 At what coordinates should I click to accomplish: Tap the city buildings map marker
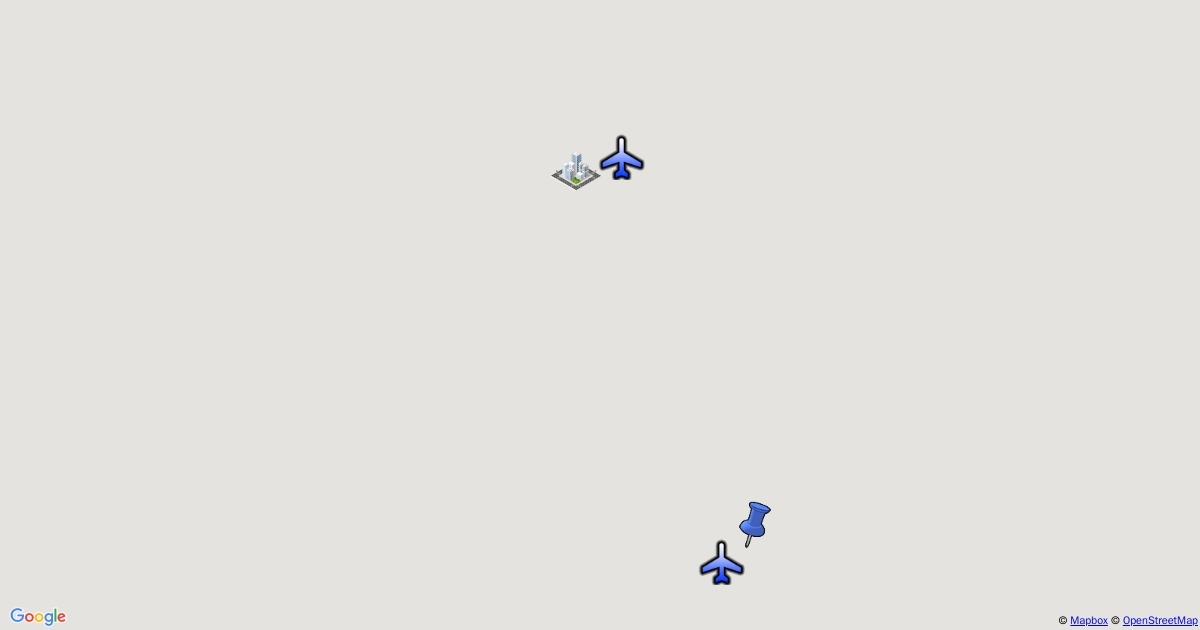pos(576,171)
